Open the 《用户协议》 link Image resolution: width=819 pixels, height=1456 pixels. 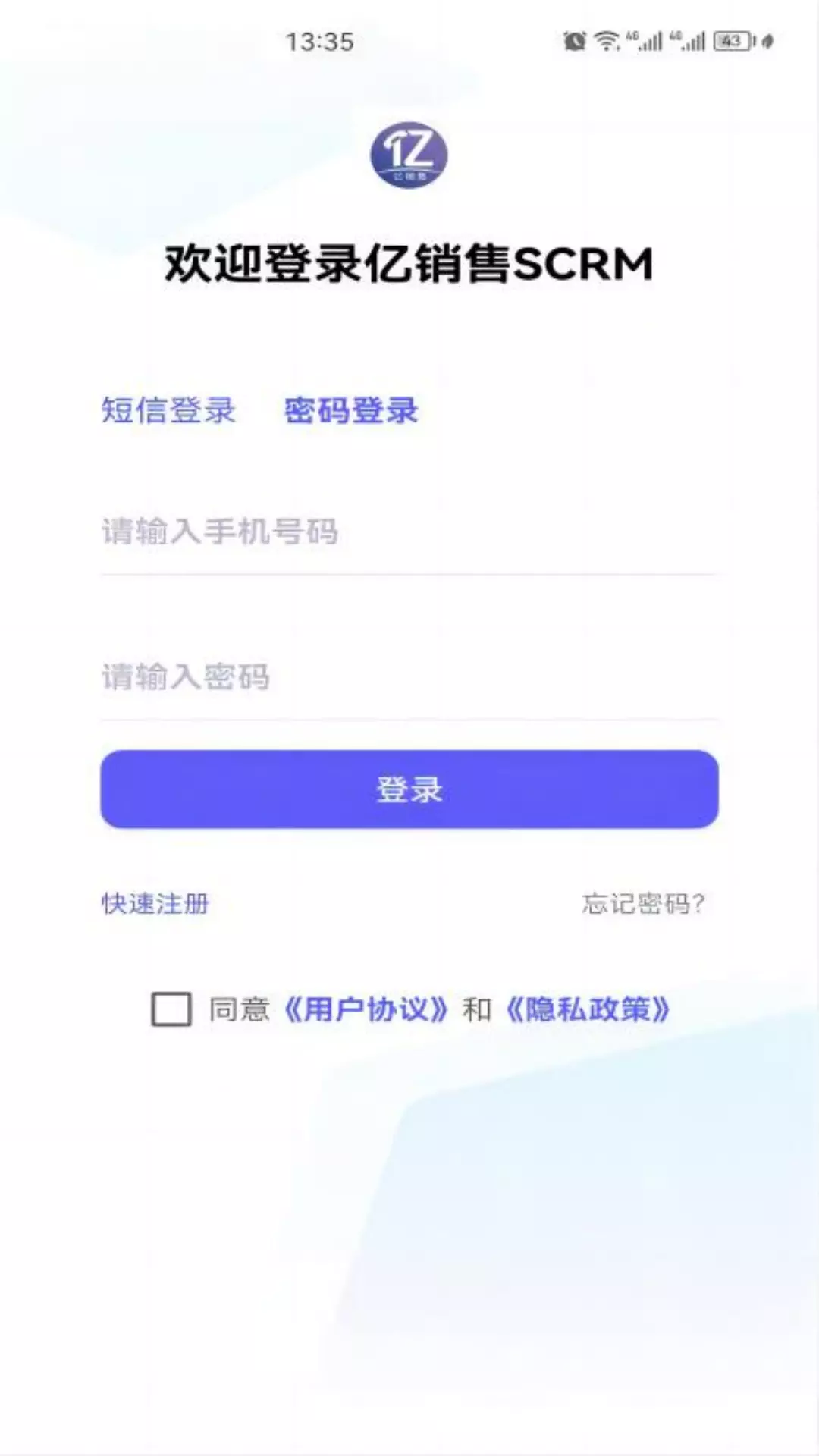(366, 1009)
